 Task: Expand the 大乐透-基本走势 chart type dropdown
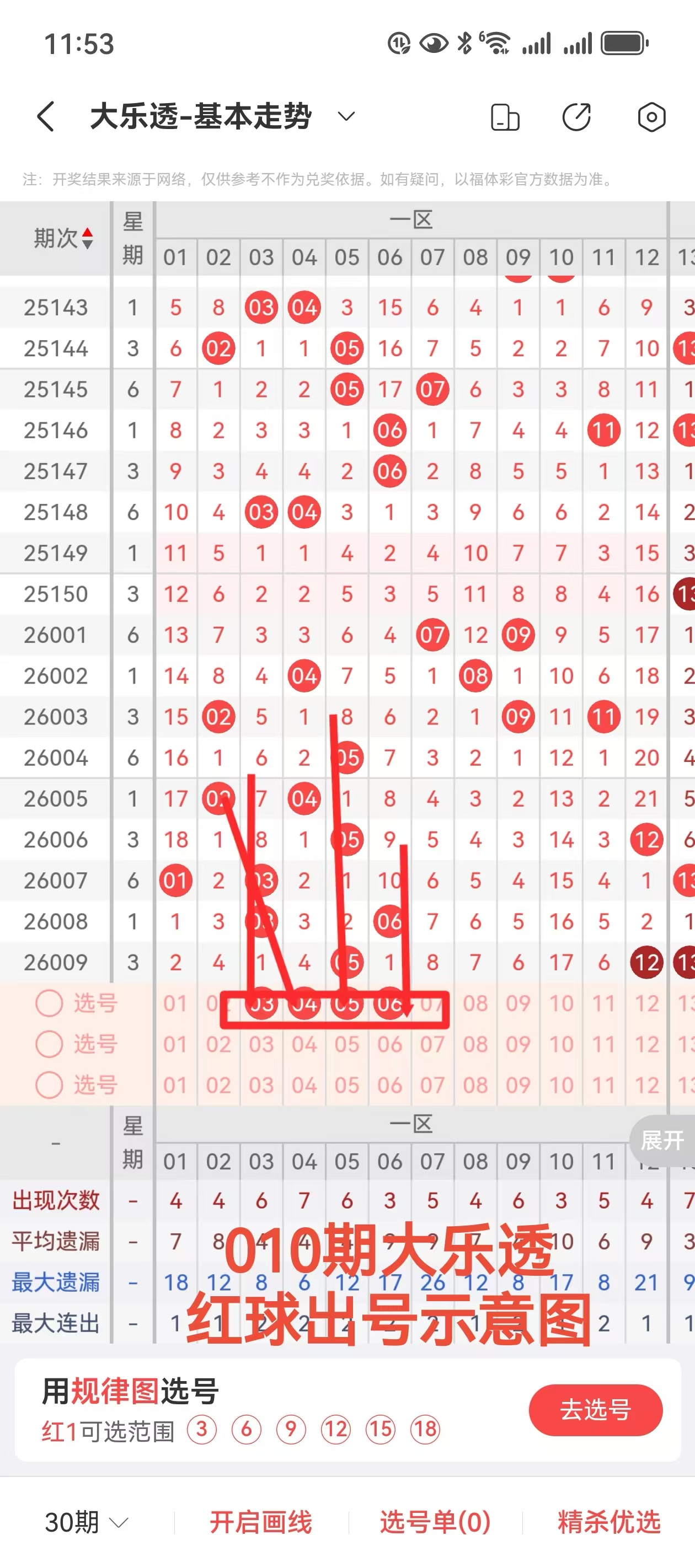coord(345,116)
